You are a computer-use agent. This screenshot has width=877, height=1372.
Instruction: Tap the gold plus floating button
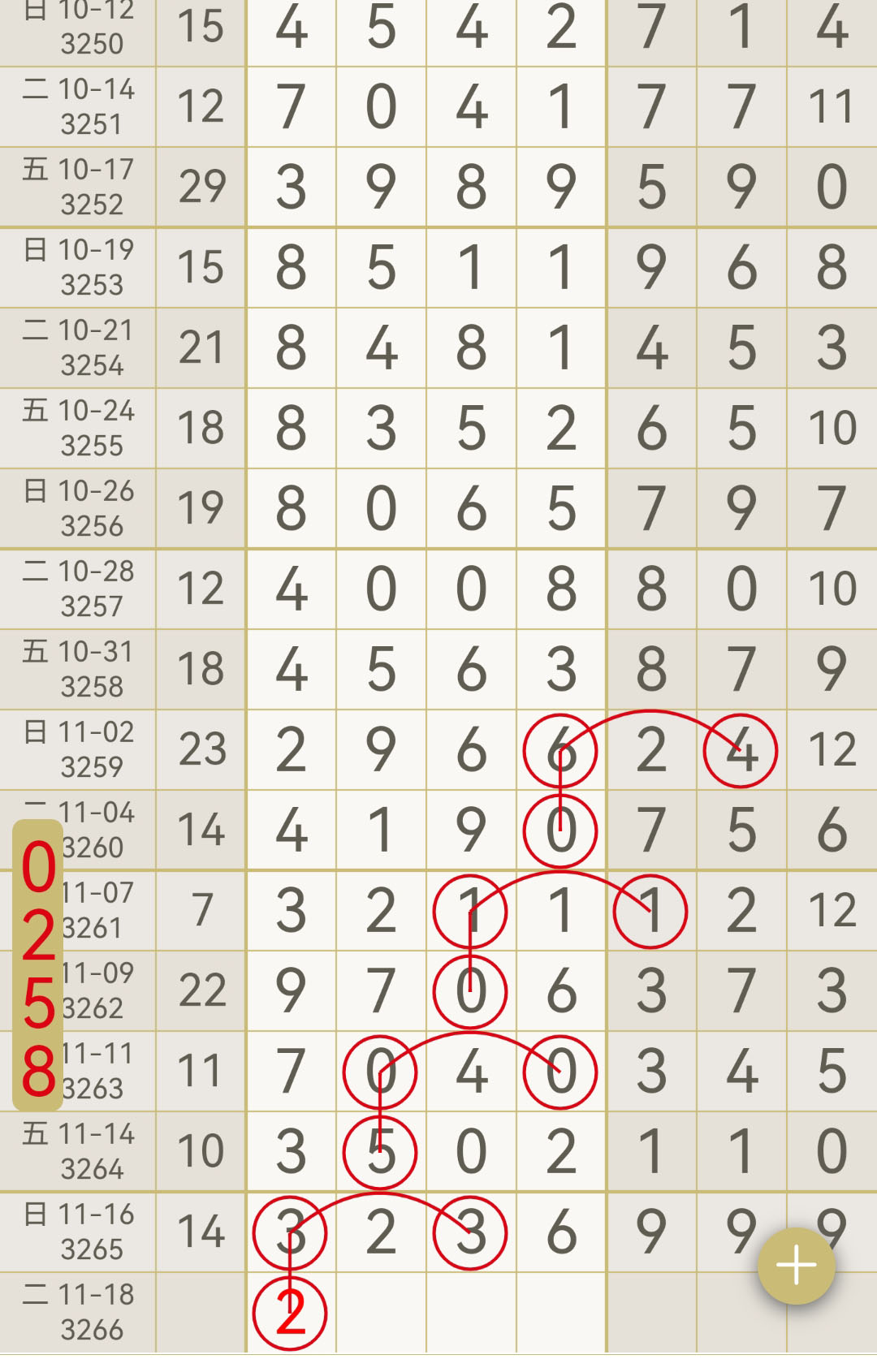(x=796, y=1266)
